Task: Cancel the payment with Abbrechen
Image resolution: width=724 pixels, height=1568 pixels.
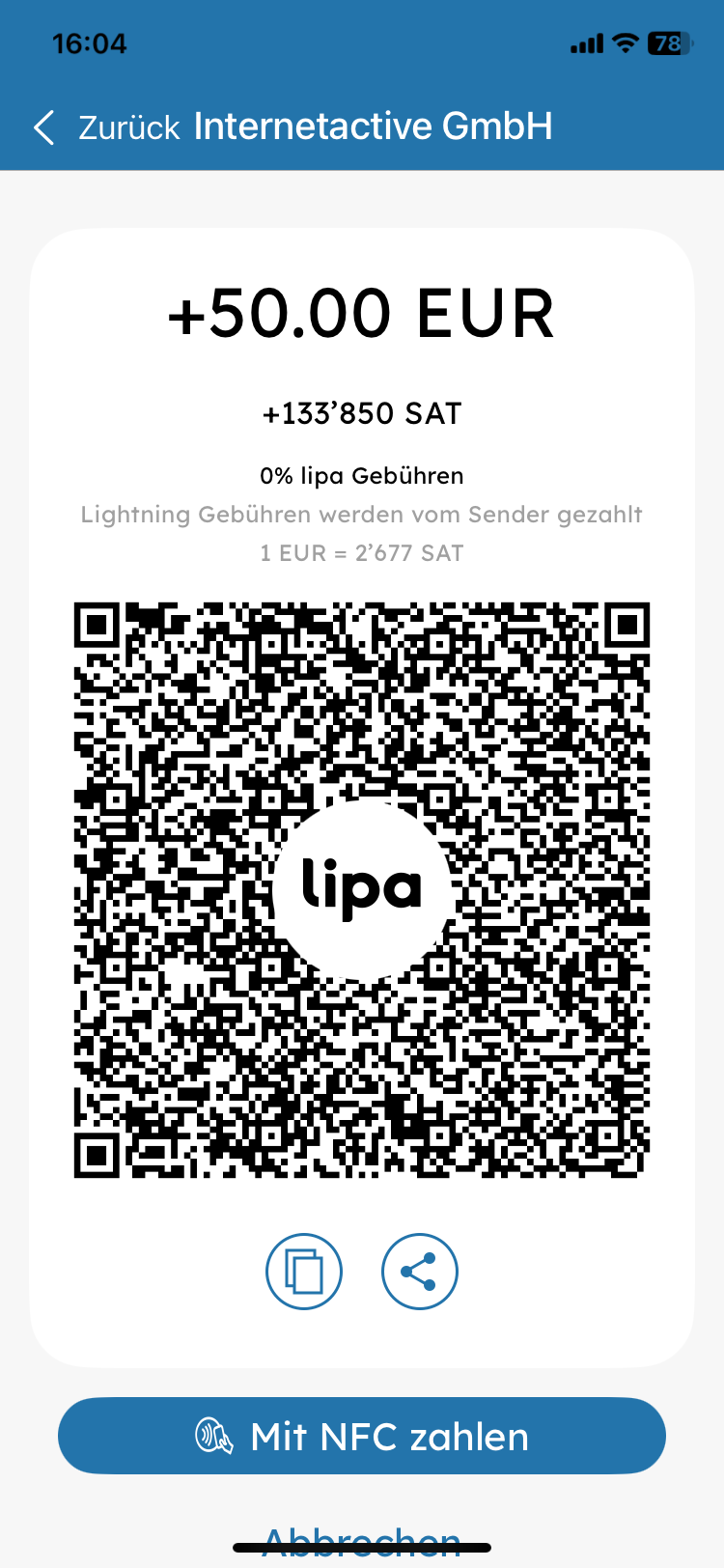Action: click(x=362, y=1539)
